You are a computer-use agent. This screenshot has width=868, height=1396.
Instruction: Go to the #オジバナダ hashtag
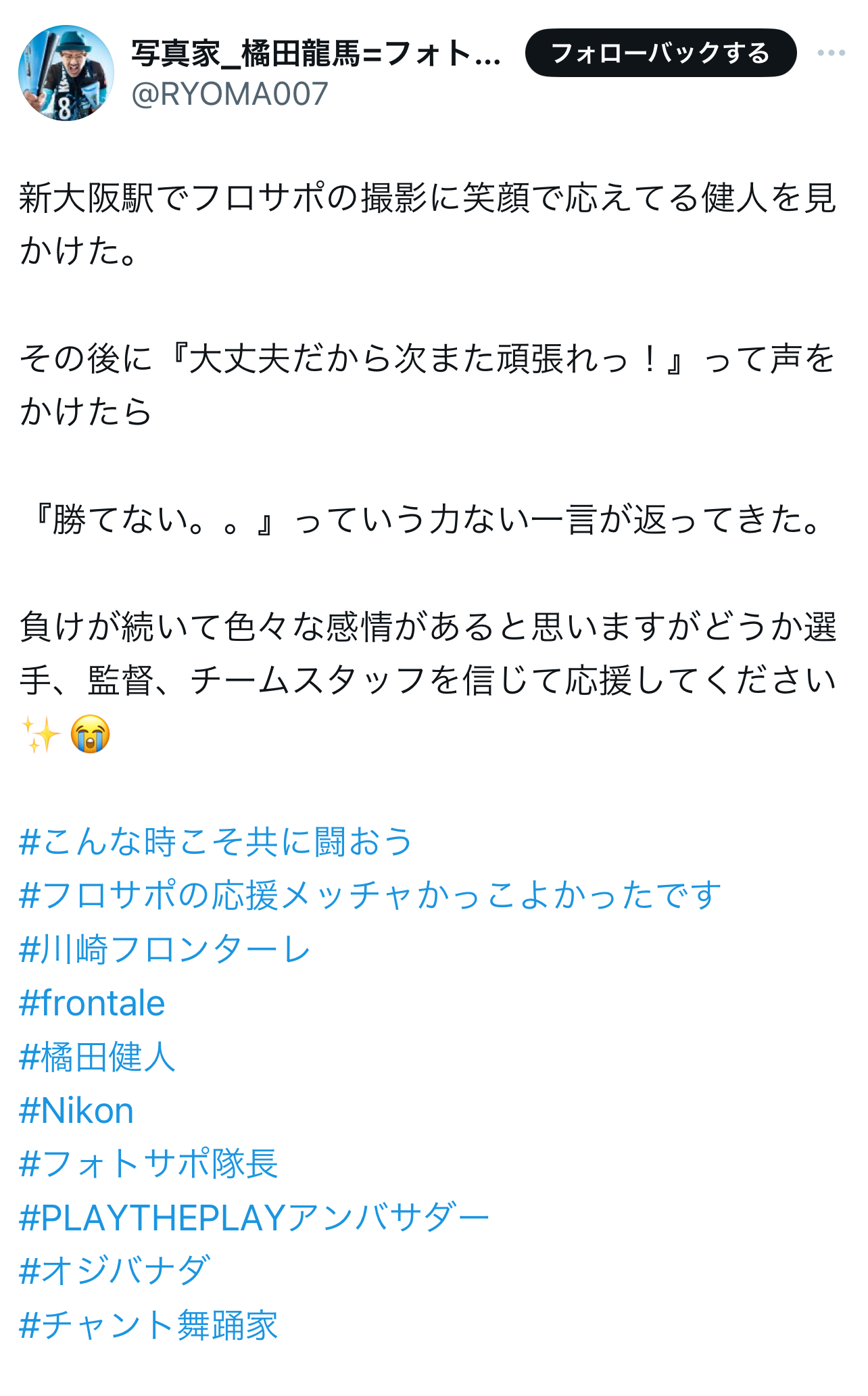click(x=115, y=1271)
